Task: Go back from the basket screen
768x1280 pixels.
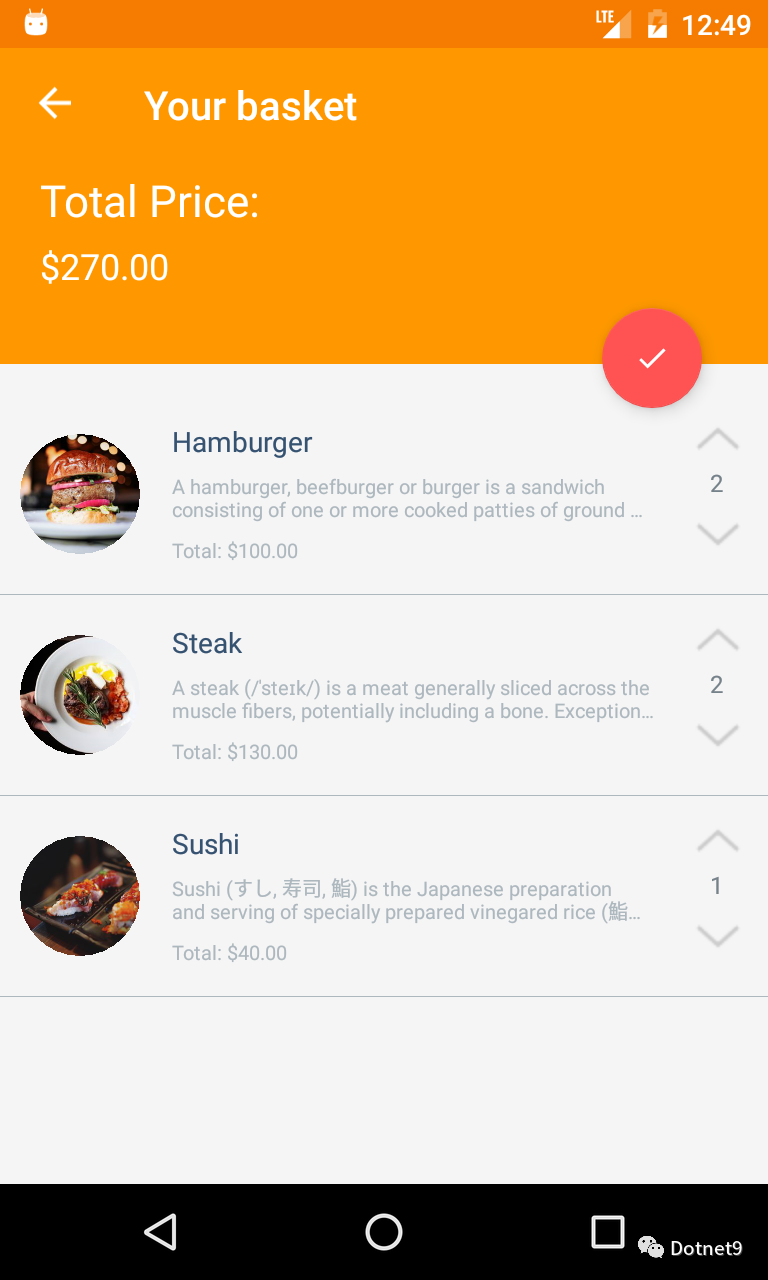Action: click(55, 103)
